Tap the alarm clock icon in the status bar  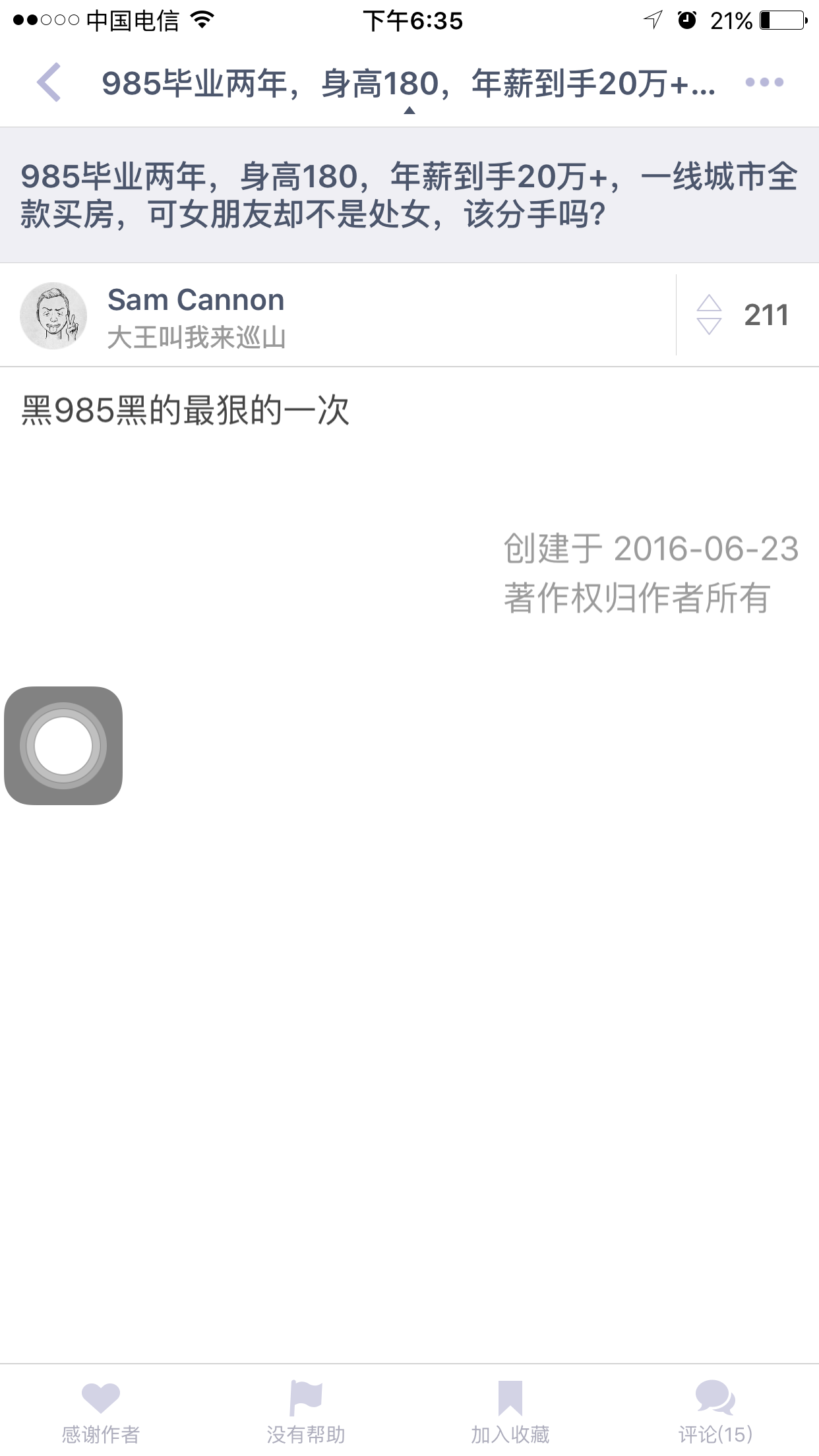coord(688,20)
